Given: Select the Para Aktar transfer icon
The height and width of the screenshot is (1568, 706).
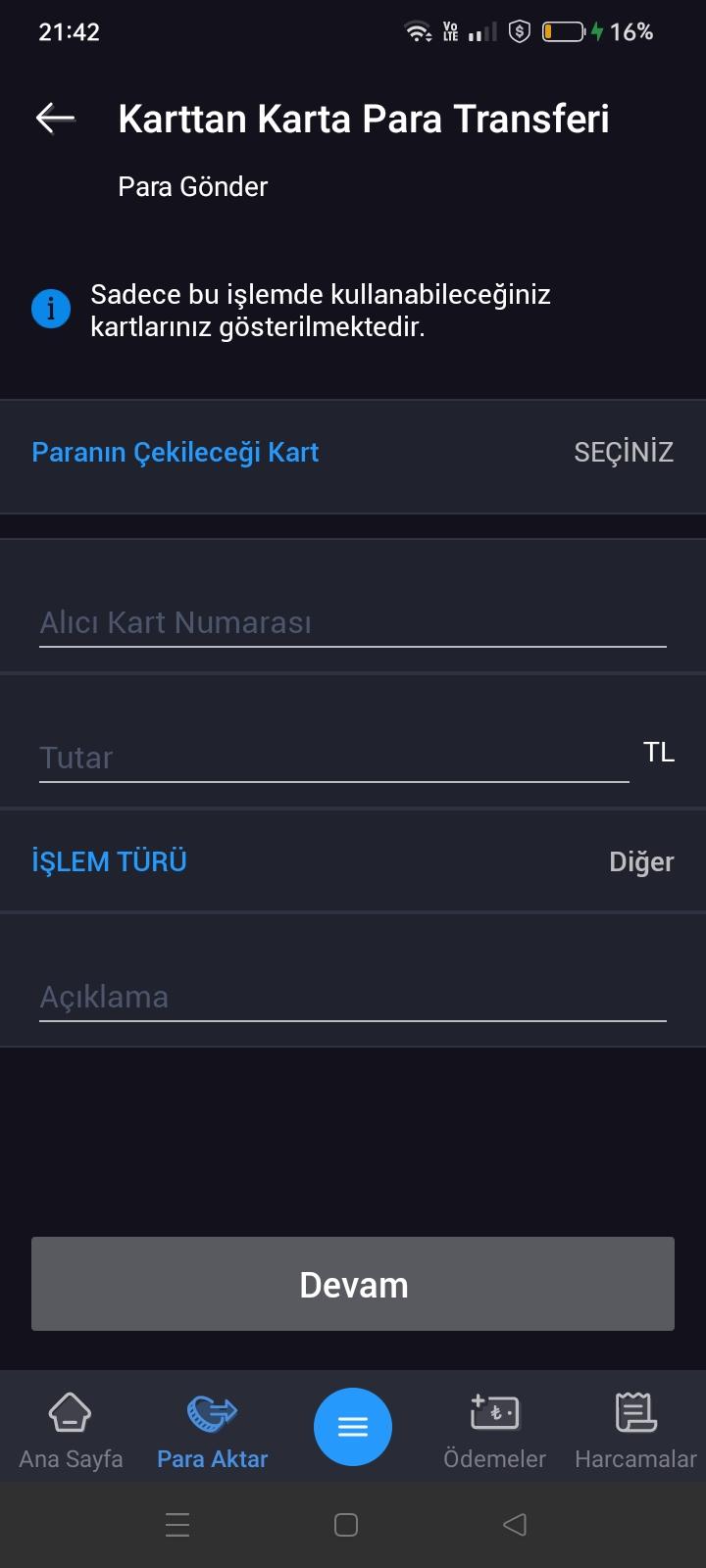Looking at the screenshot, I should click(x=212, y=1416).
